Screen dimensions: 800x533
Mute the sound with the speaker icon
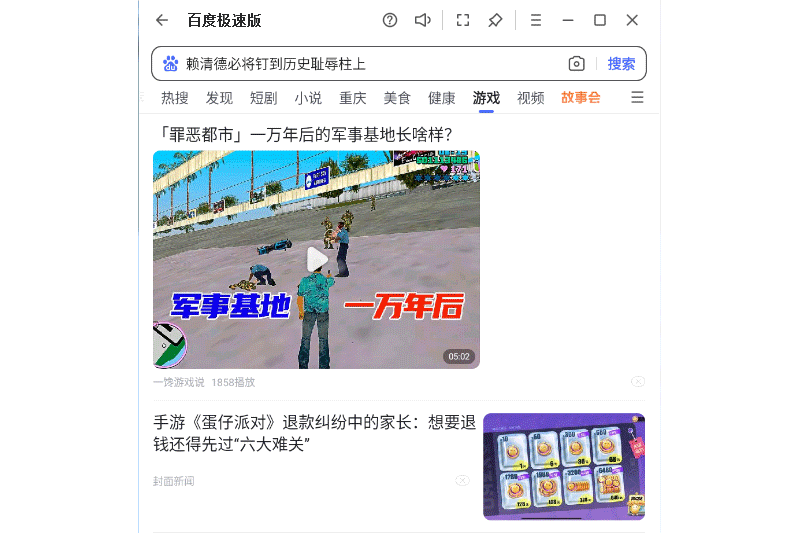click(423, 20)
